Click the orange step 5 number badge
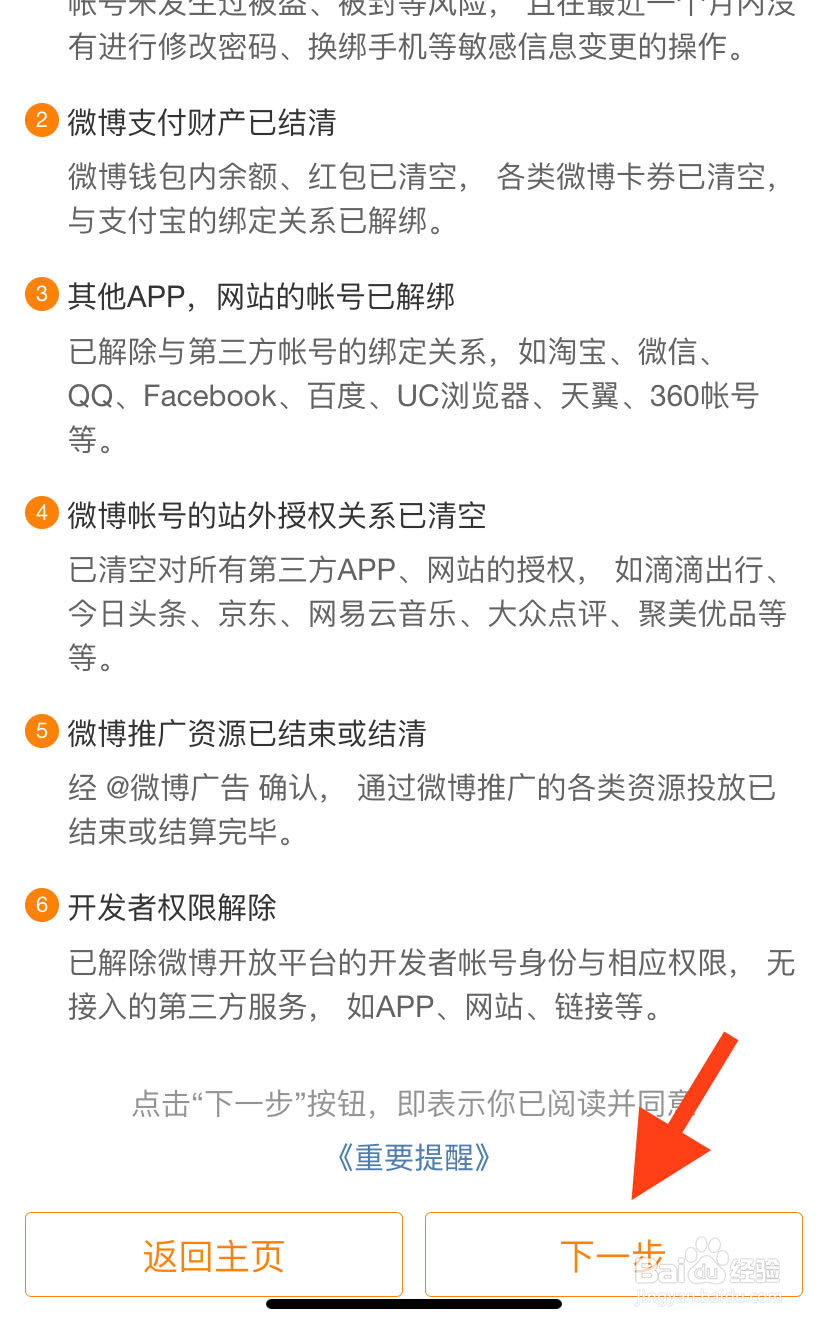Image resolution: width=828 pixels, height=1325 pixels. (x=41, y=733)
